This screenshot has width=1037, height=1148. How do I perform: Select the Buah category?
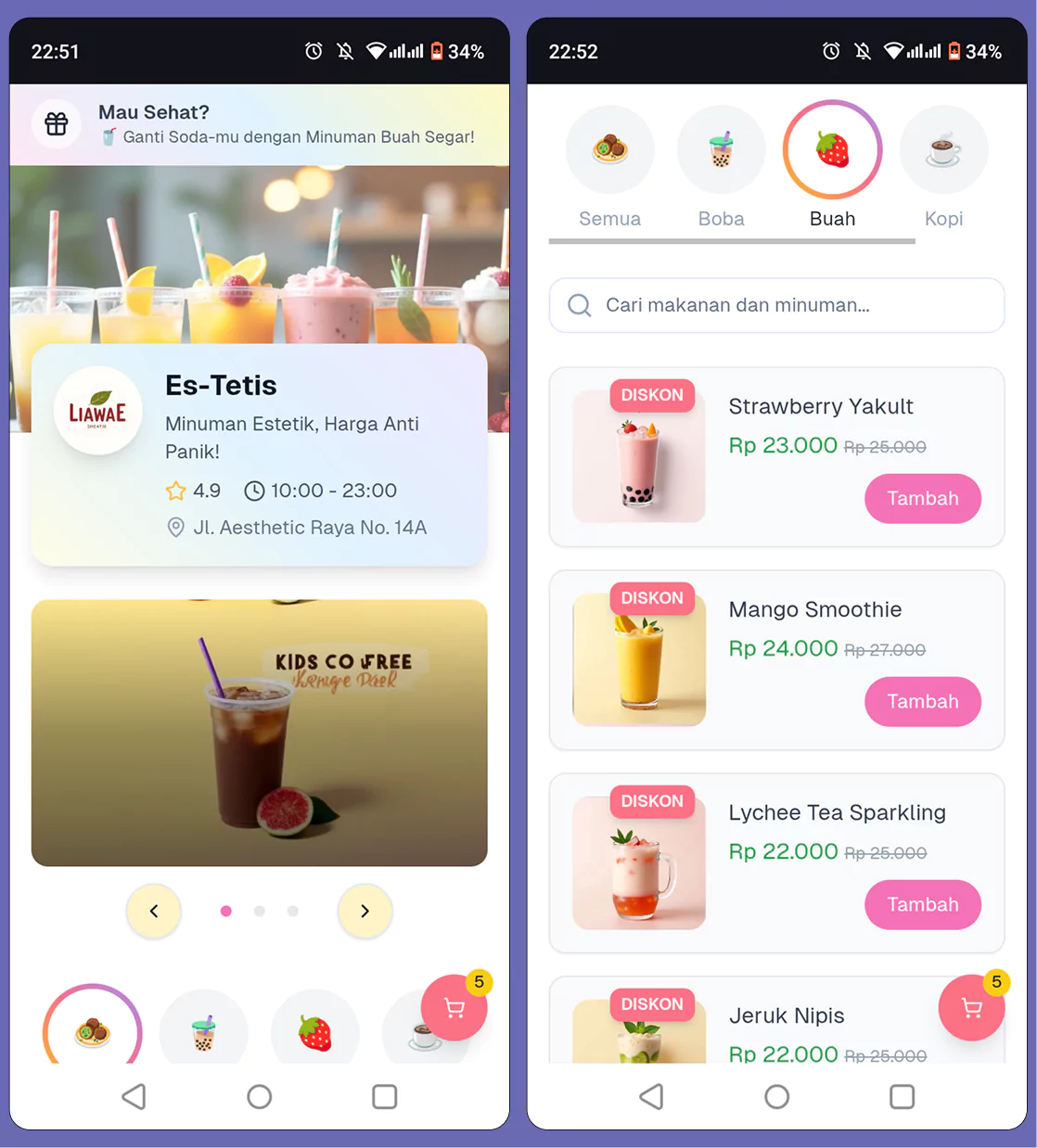832,167
